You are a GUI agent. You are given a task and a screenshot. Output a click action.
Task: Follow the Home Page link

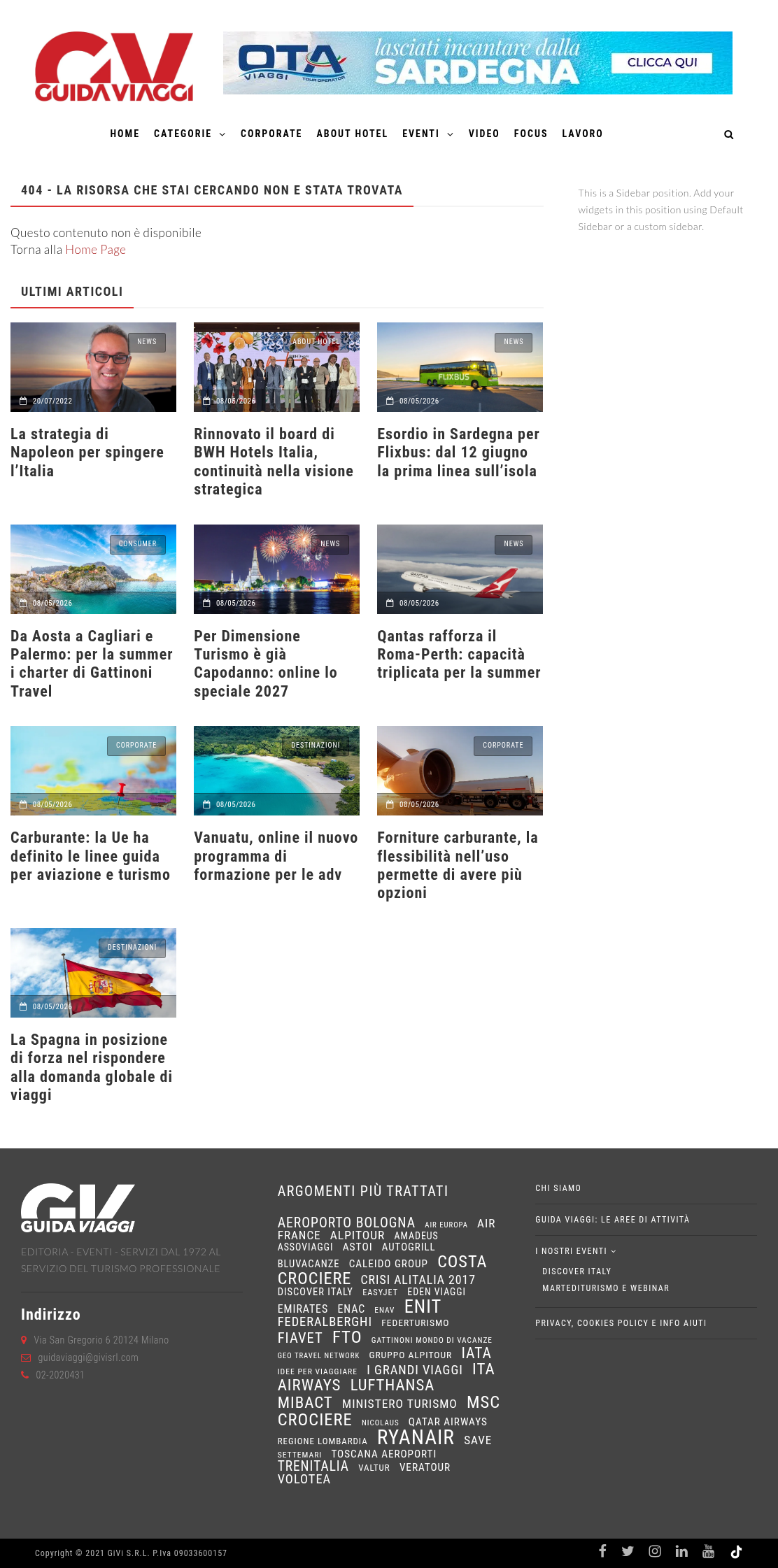click(95, 250)
